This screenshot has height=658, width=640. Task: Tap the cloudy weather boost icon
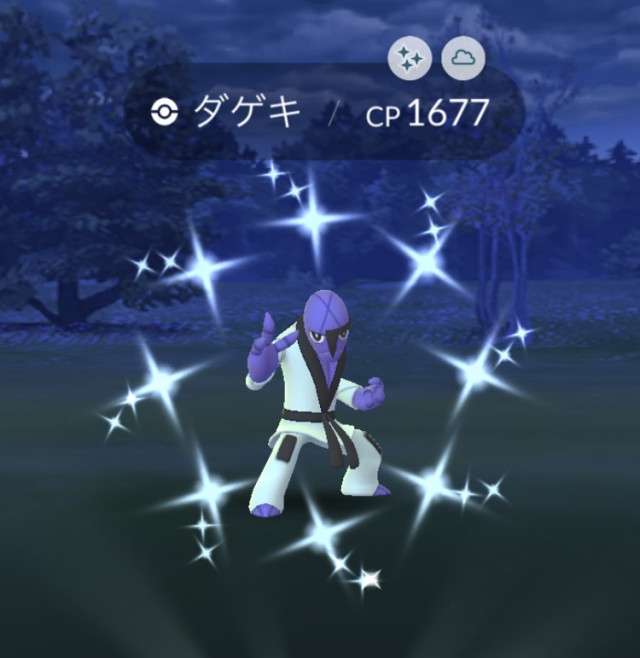[x=462, y=60]
